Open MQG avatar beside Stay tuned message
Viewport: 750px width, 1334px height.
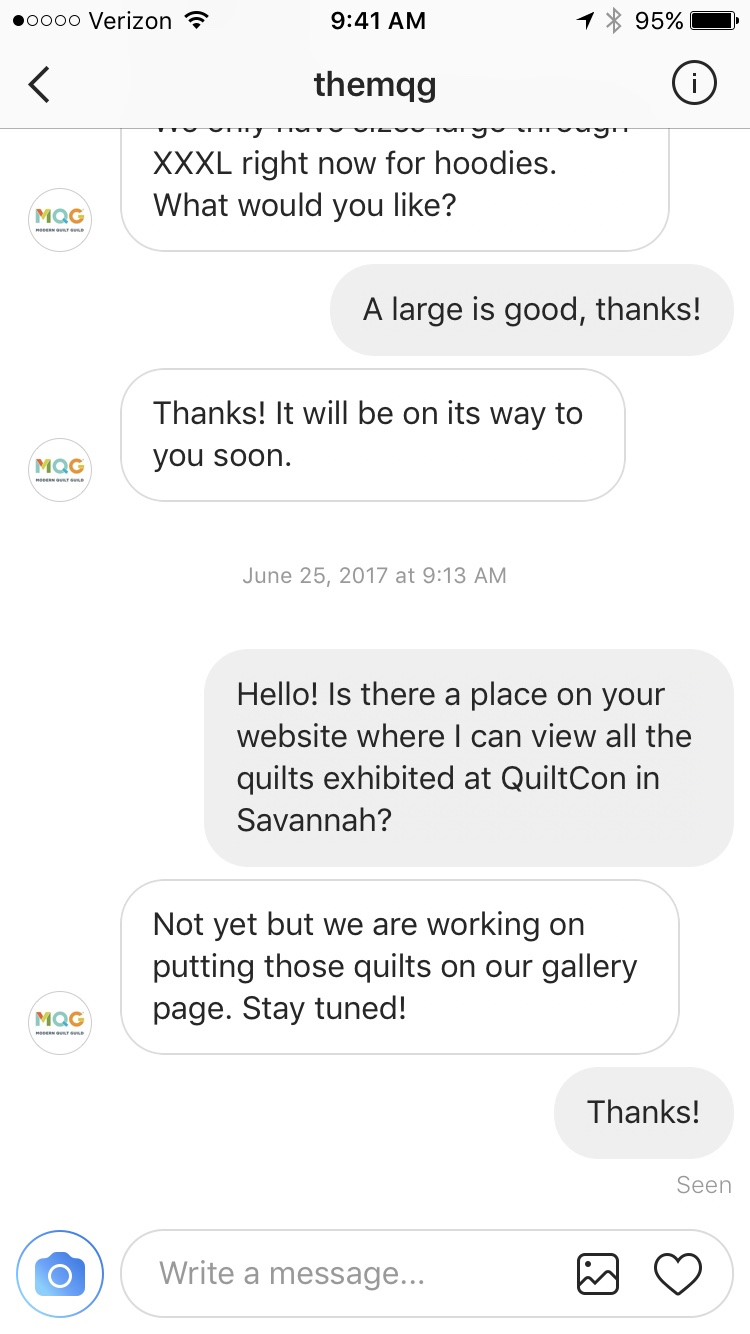61,1021
